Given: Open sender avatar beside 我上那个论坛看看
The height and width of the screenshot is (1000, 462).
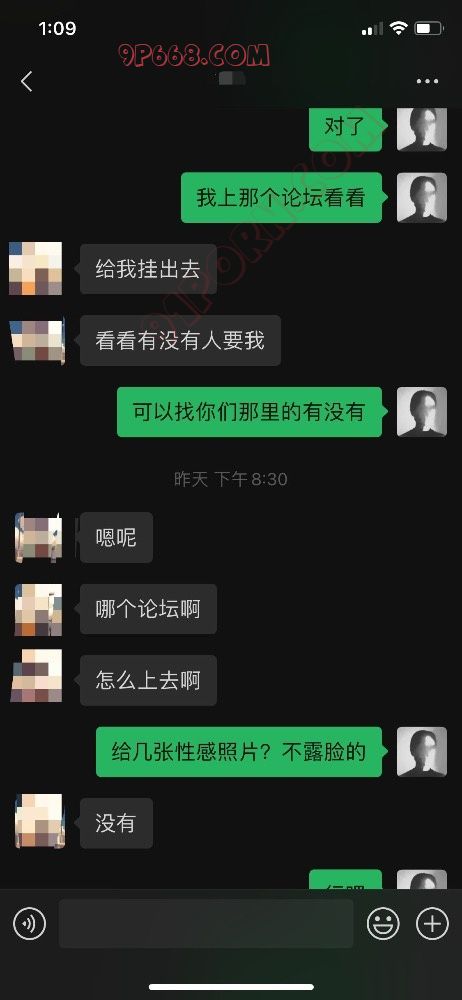Looking at the screenshot, I should tap(422, 197).
